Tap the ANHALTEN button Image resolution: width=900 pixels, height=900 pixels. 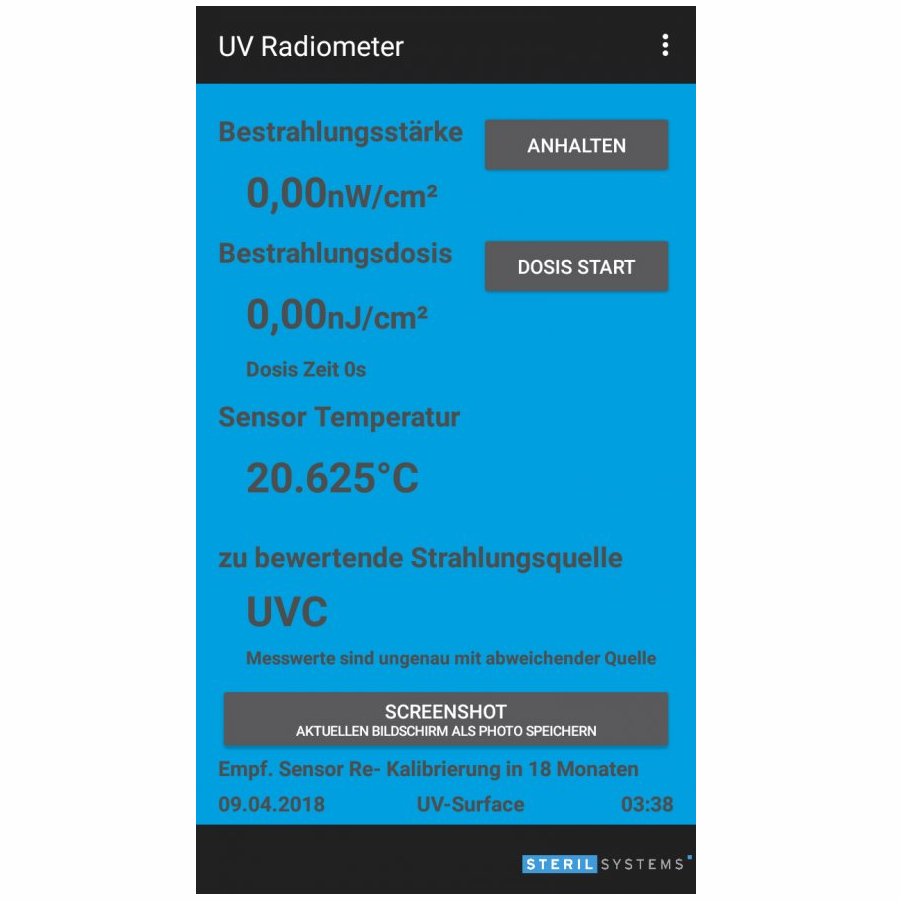(576, 146)
